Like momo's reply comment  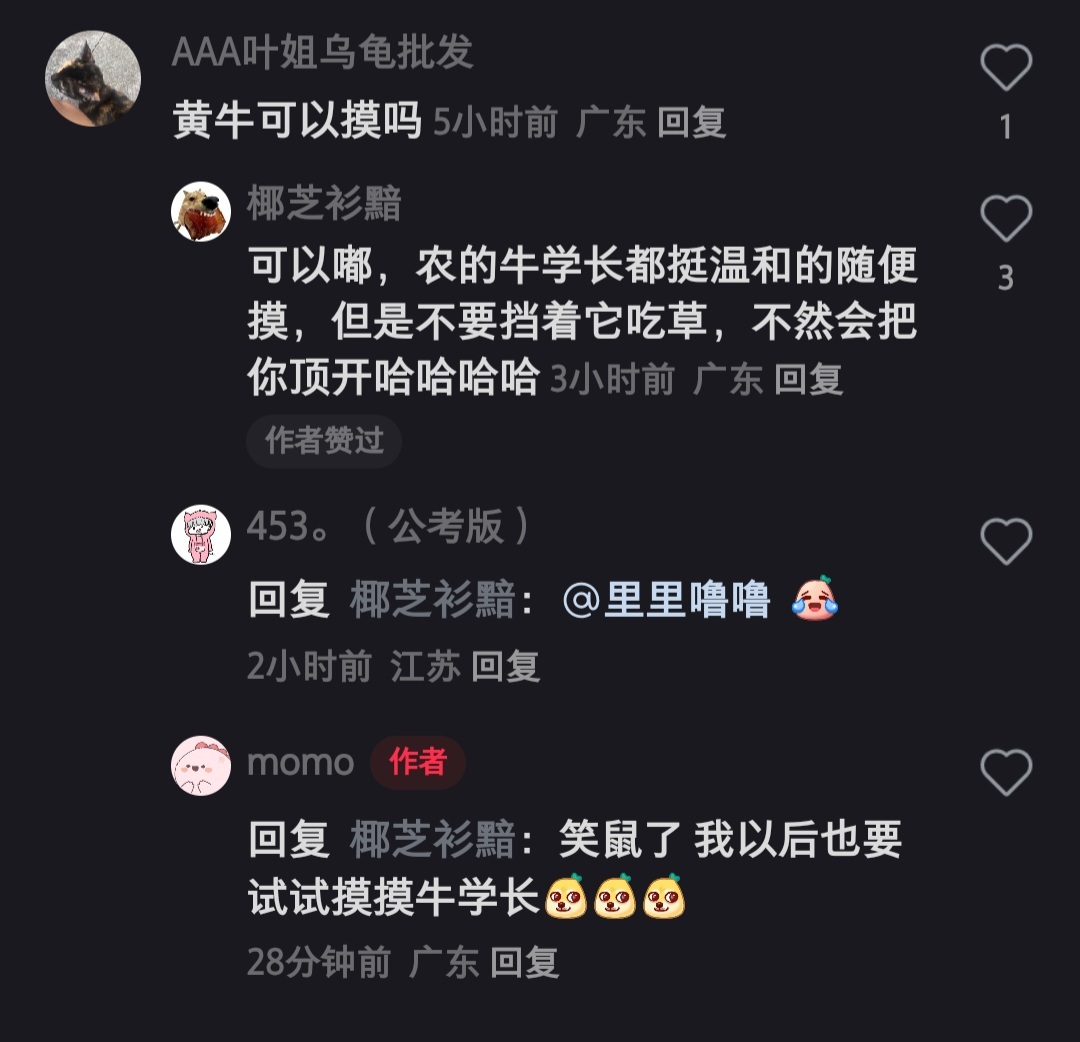pos(1005,773)
